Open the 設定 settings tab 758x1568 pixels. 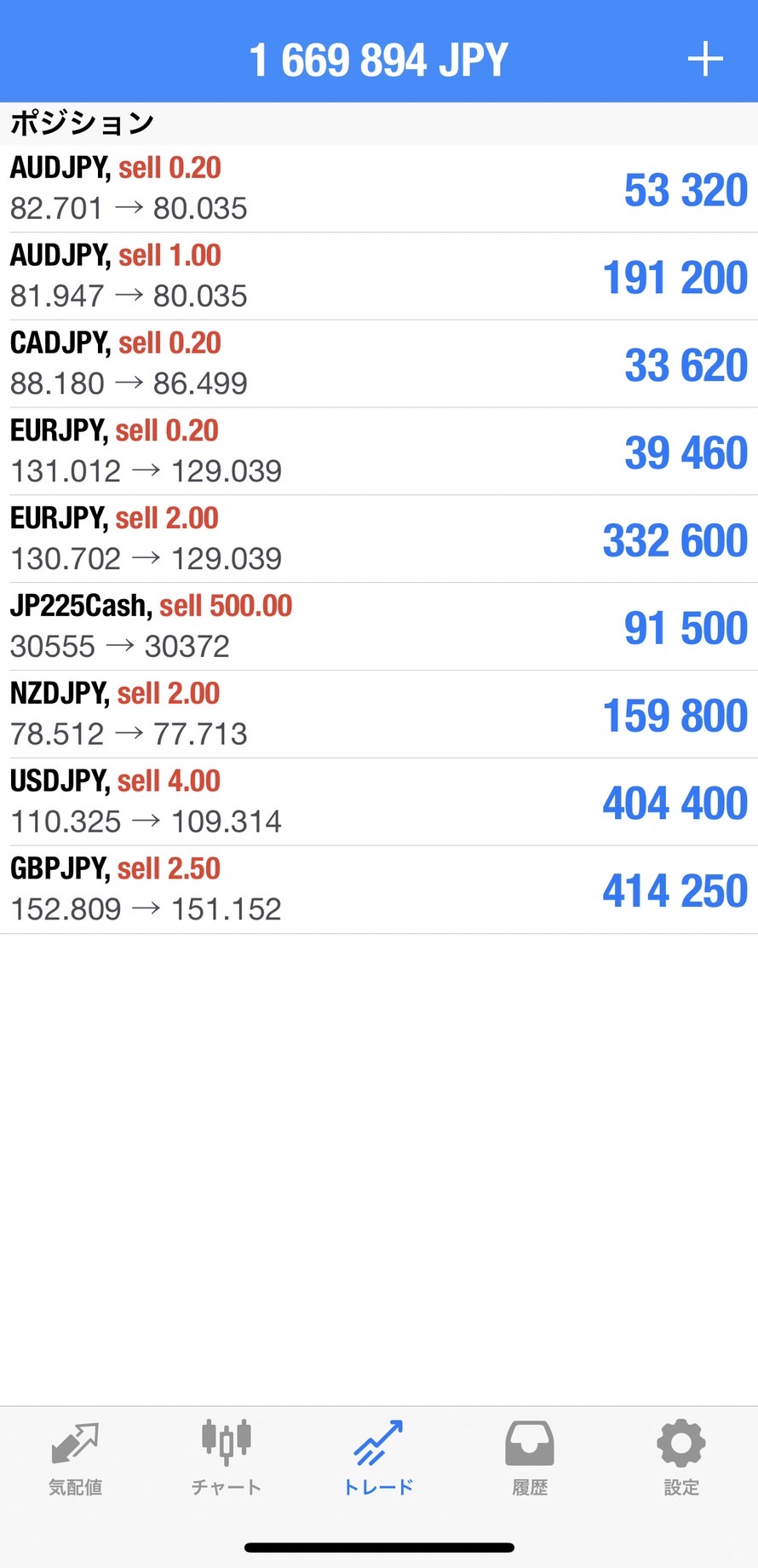click(681, 1459)
